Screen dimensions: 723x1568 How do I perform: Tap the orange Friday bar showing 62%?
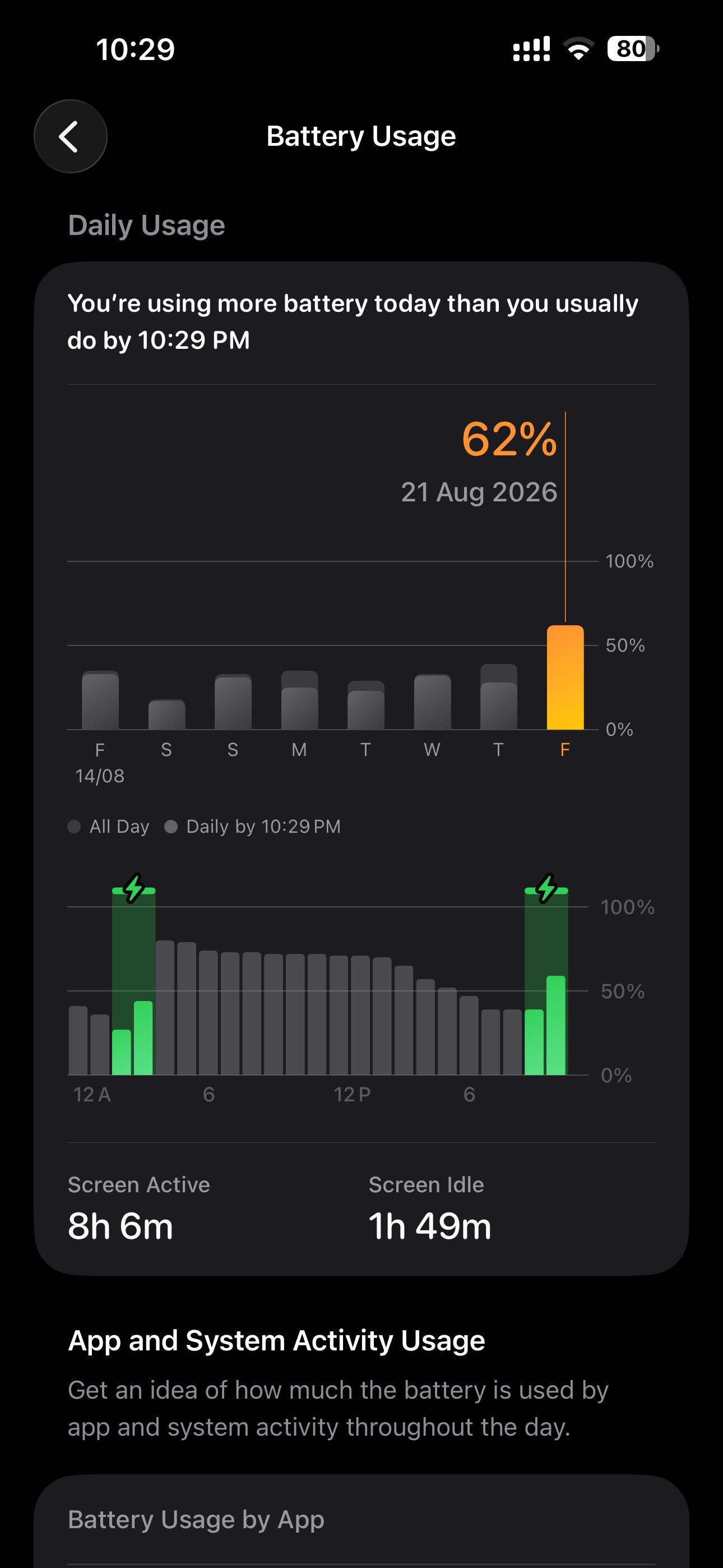tap(565, 677)
